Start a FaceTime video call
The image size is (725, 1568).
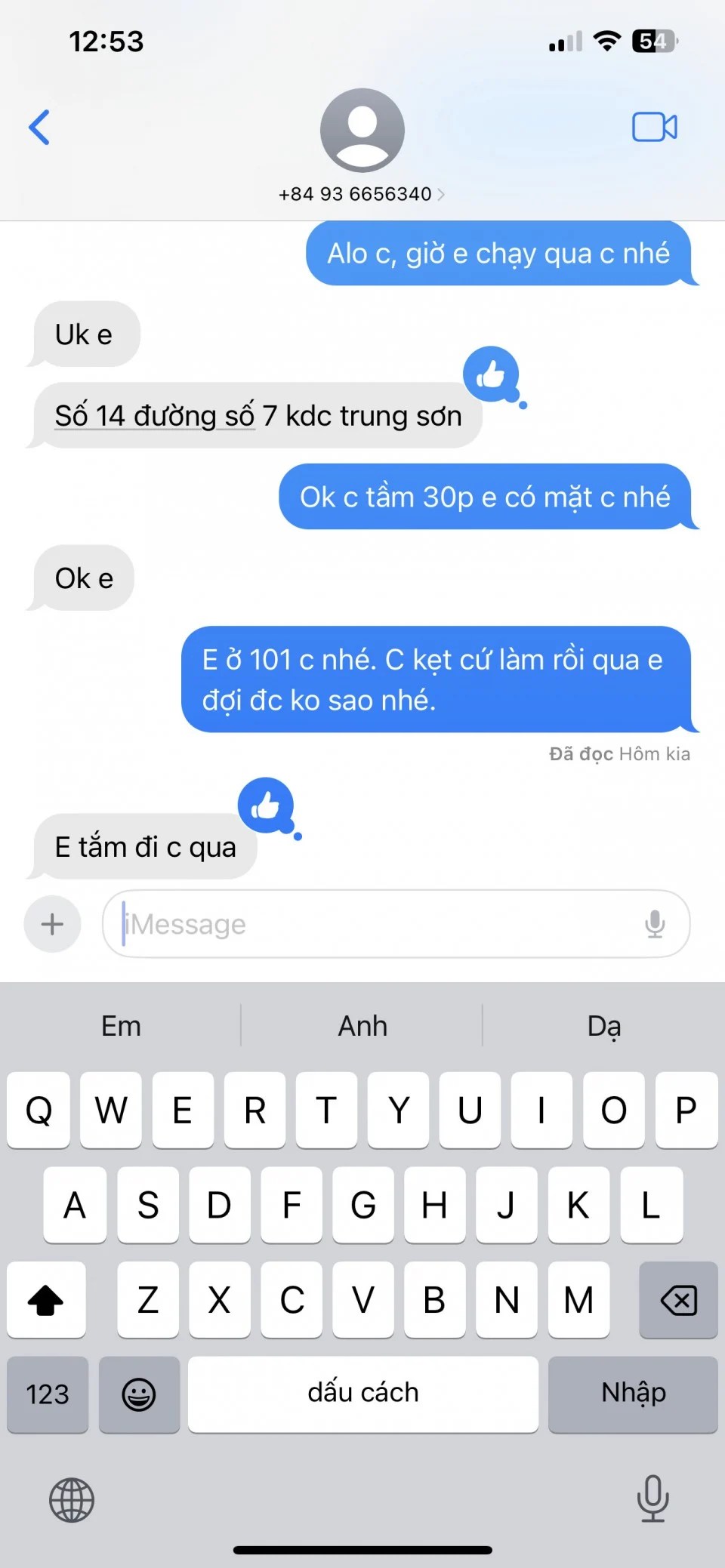pyautogui.click(x=654, y=127)
